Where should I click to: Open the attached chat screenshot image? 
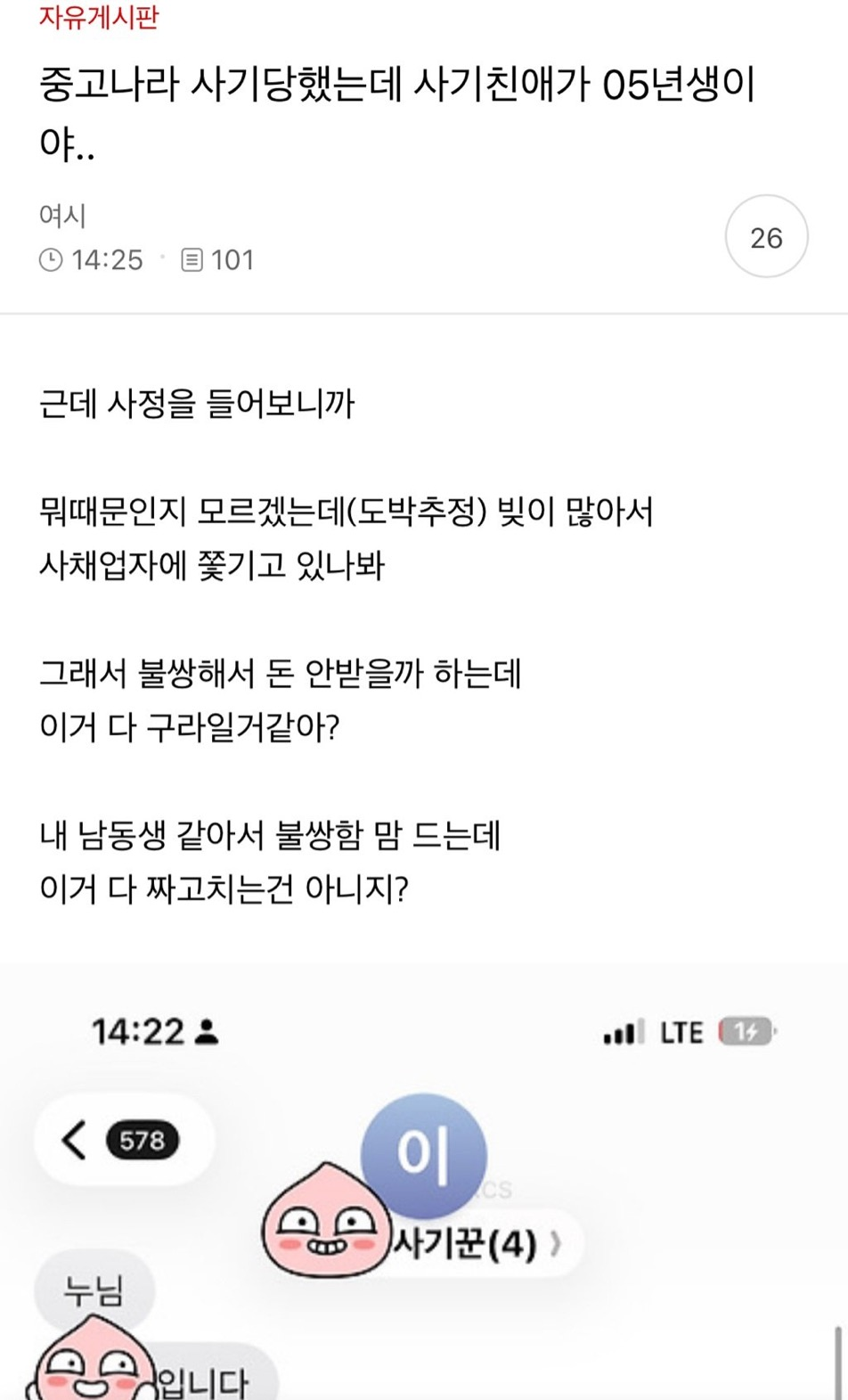click(424, 1182)
